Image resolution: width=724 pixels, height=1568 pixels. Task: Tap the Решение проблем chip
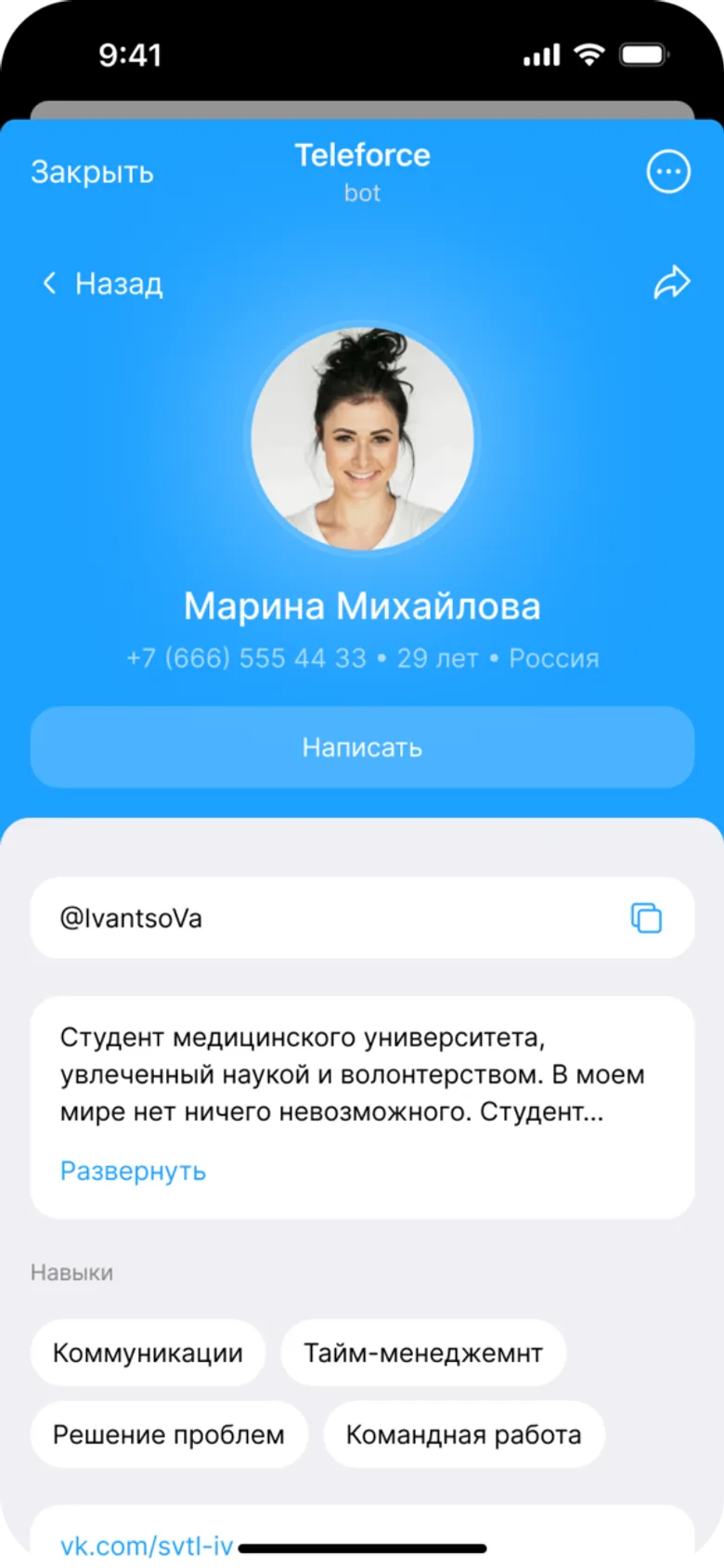(168, 1434)
